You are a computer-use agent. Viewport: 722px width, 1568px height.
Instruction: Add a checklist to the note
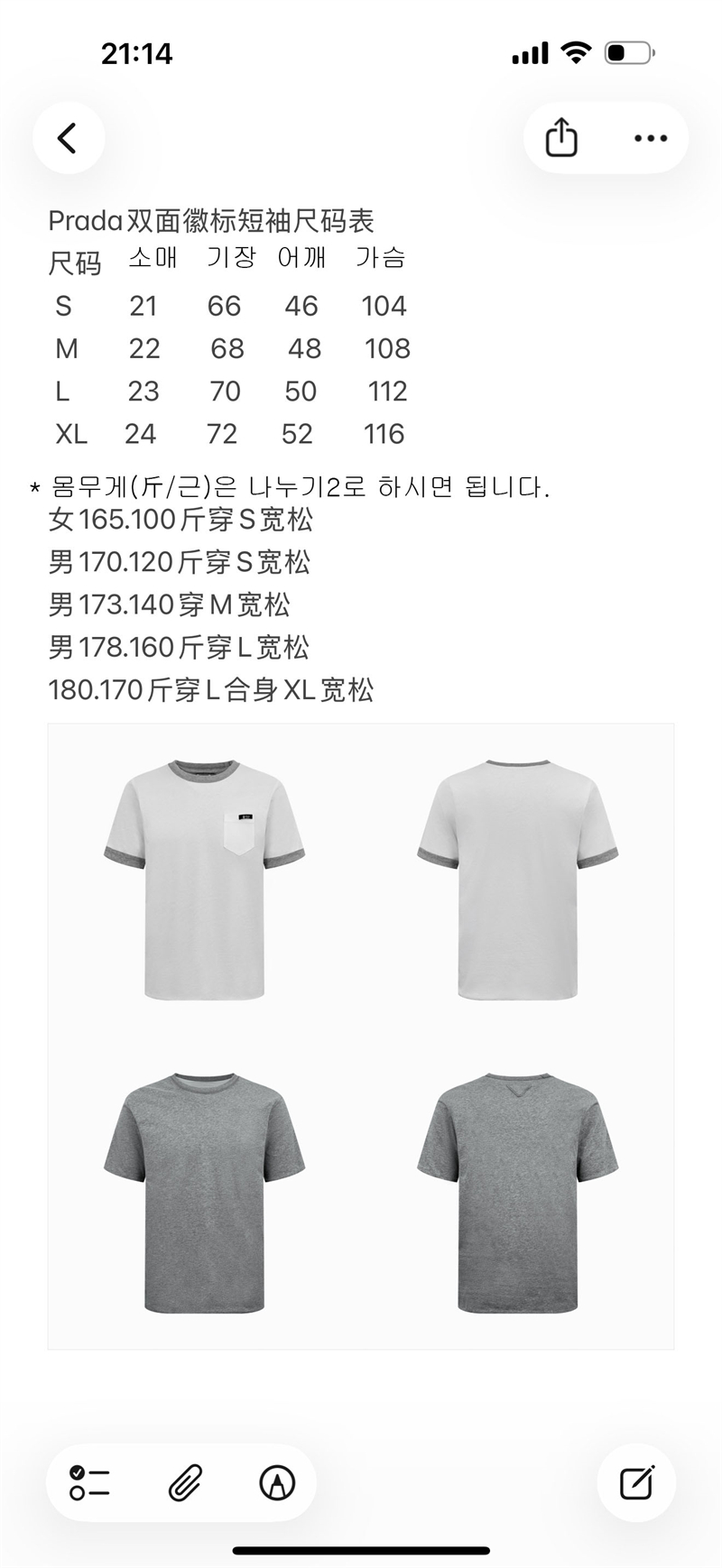[89, 1482]
